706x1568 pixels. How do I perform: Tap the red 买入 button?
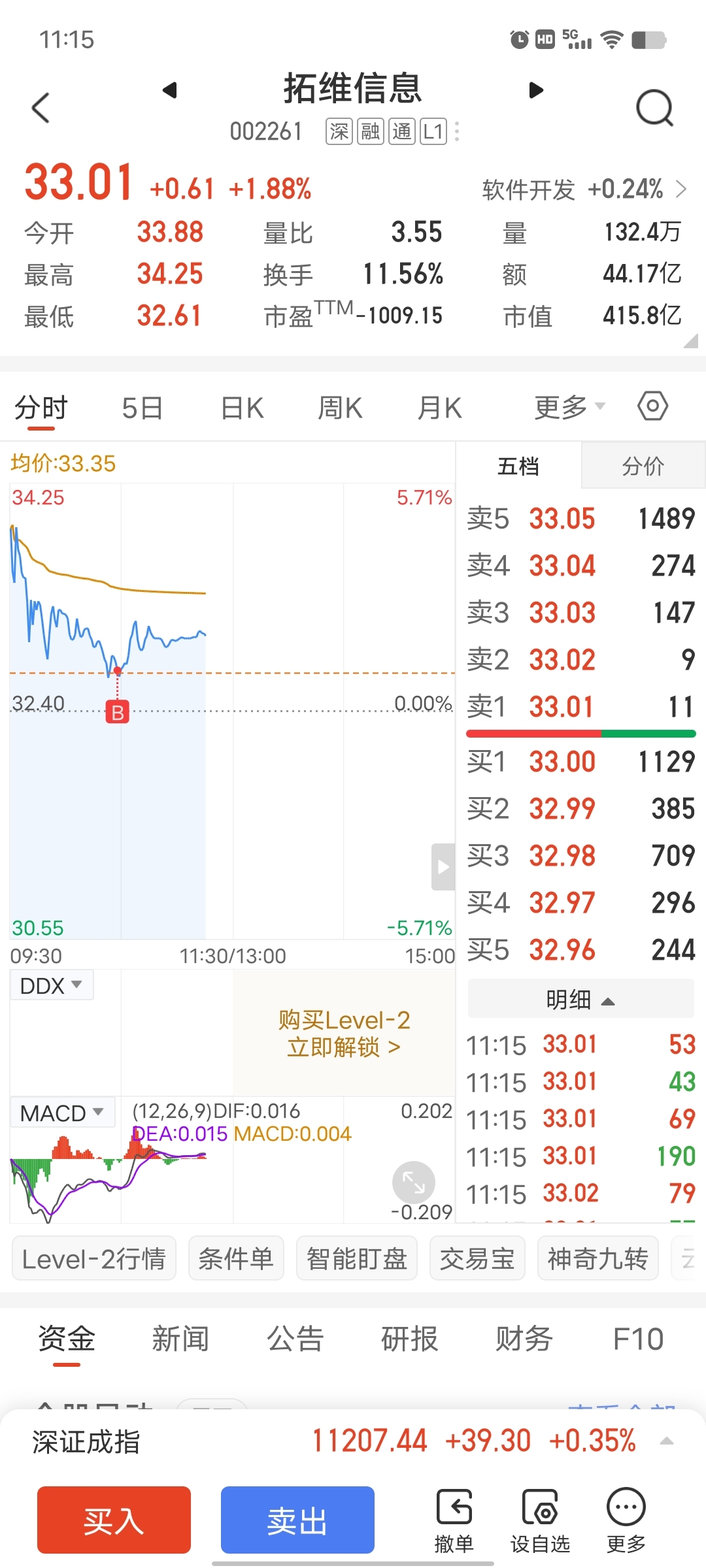coord(114,1520)
